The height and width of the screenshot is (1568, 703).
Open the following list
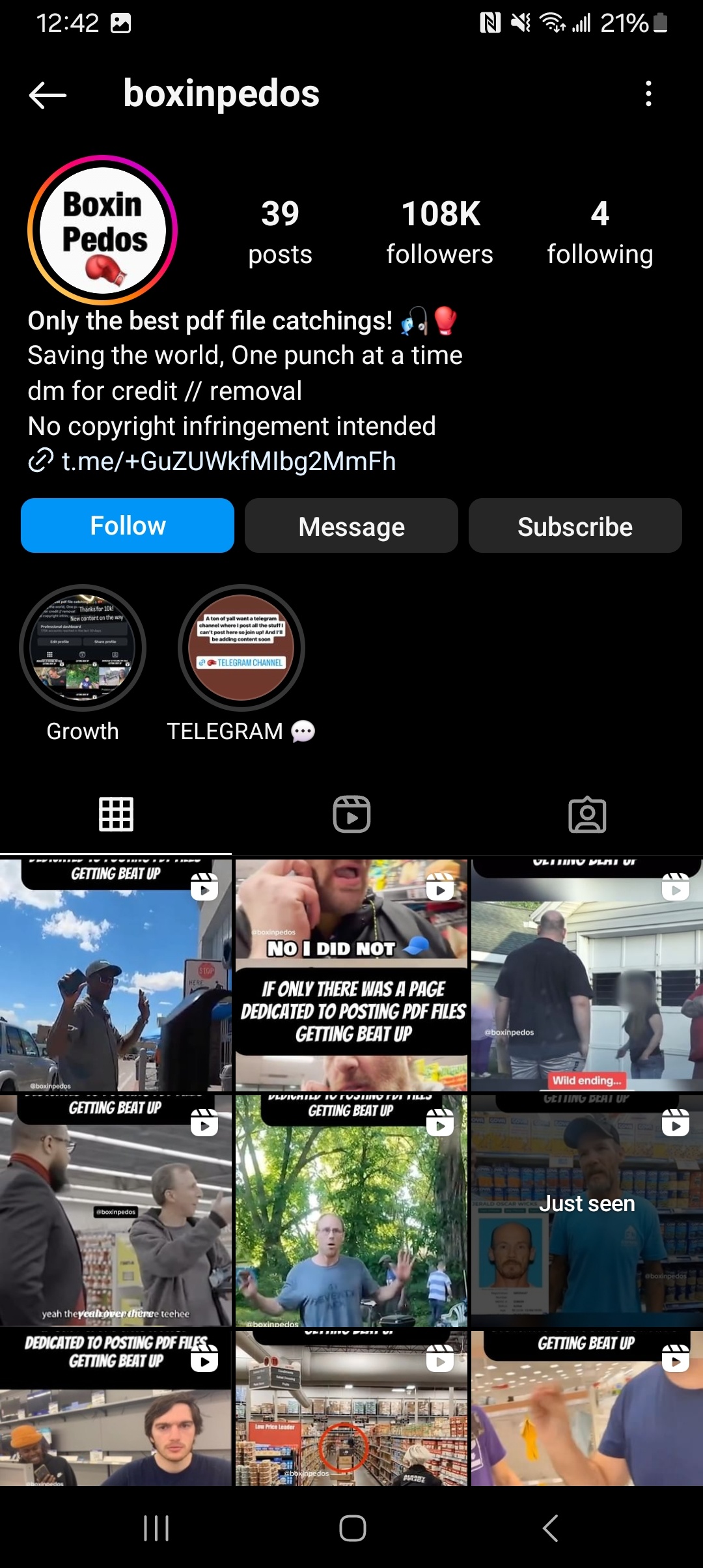pyautogui.click(x=600, y=232)
